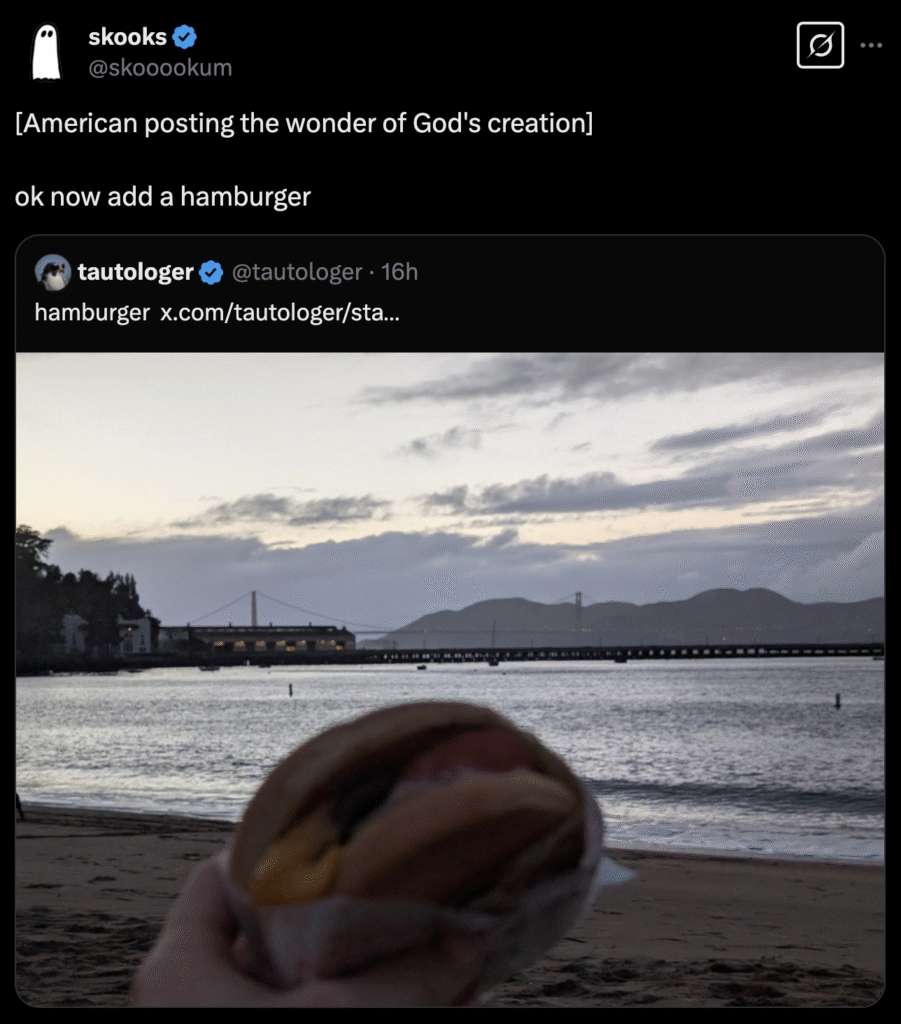Click the slashed circle icon near the corner

tap(820, 45)
